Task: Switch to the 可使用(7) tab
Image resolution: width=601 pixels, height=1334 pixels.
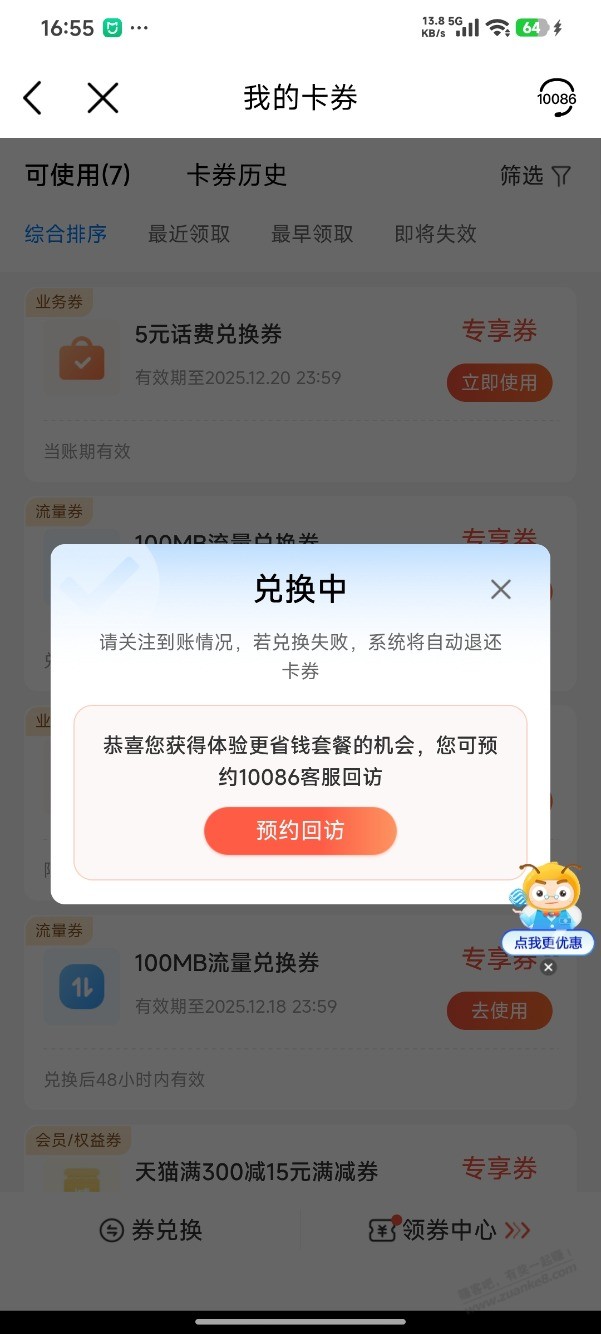Action: pyautogui.click(x=78, y=175)
